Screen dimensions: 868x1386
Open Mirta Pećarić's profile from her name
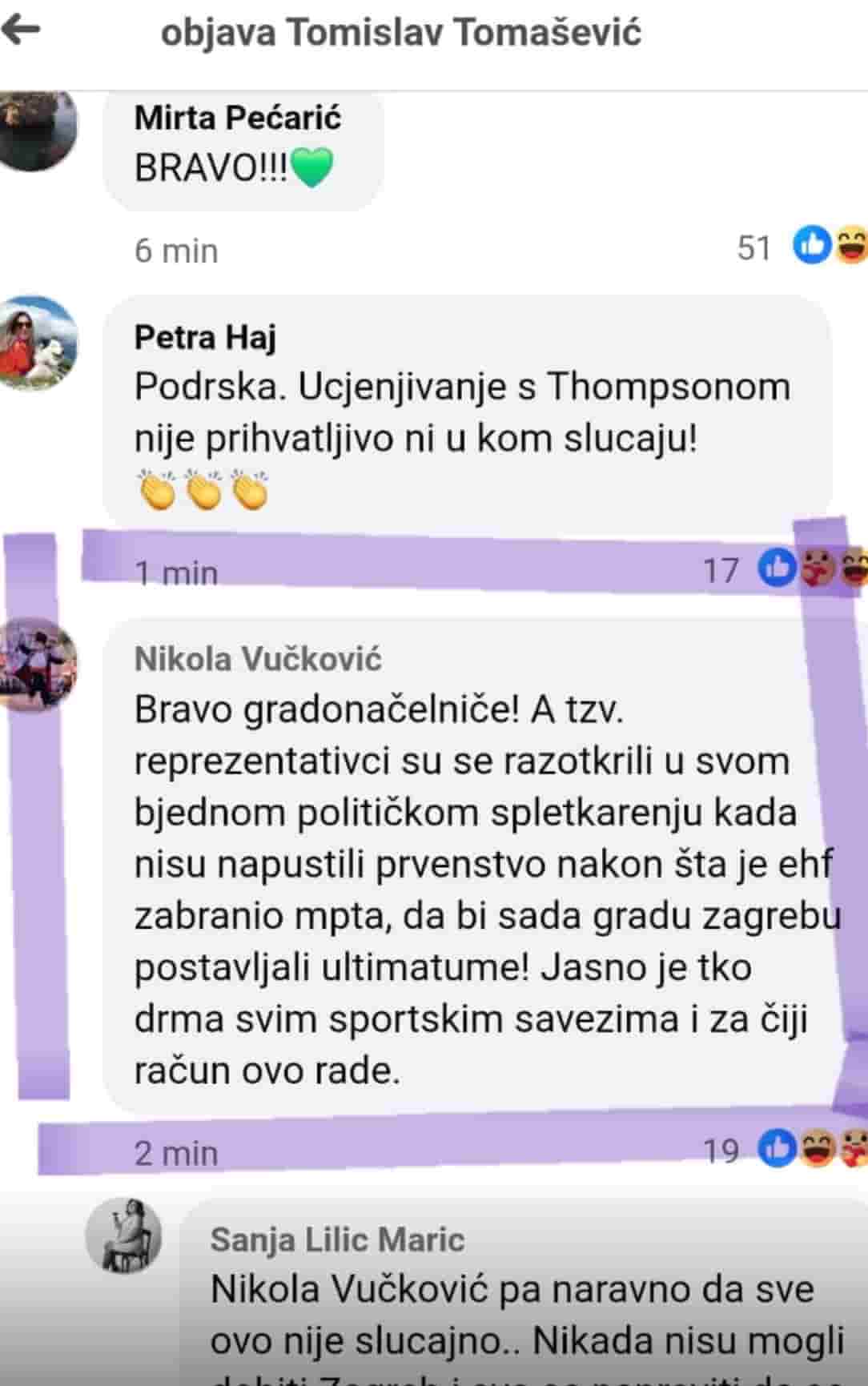tap(238, 119)
